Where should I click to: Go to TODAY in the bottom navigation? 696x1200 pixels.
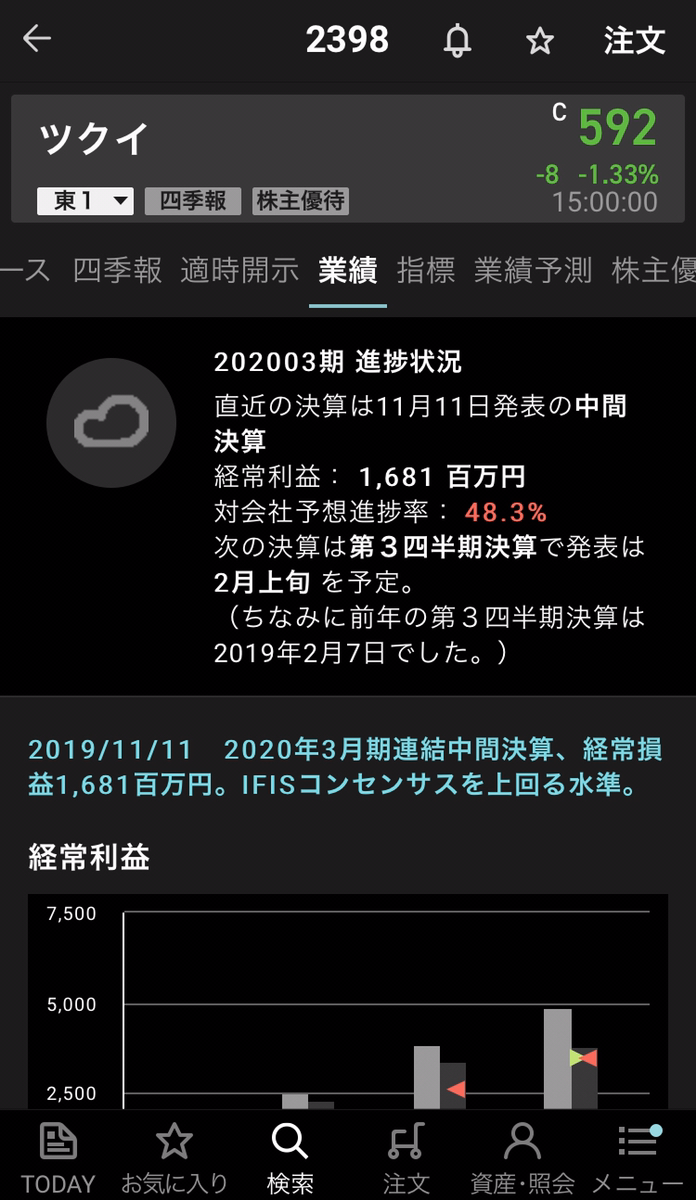coord(58,1158)
